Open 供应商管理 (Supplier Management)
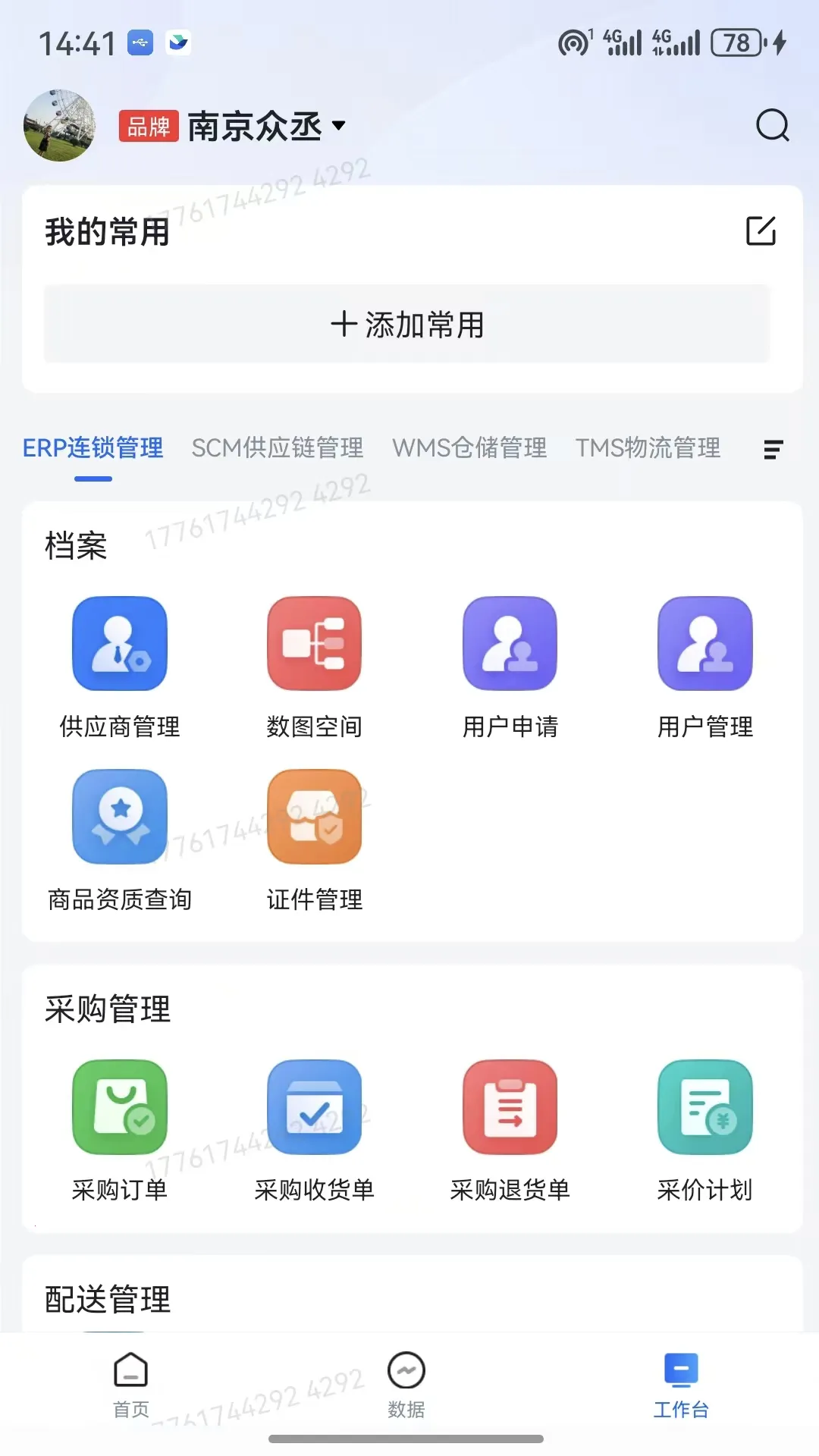819x1456 pixels. tap(119, 643)
